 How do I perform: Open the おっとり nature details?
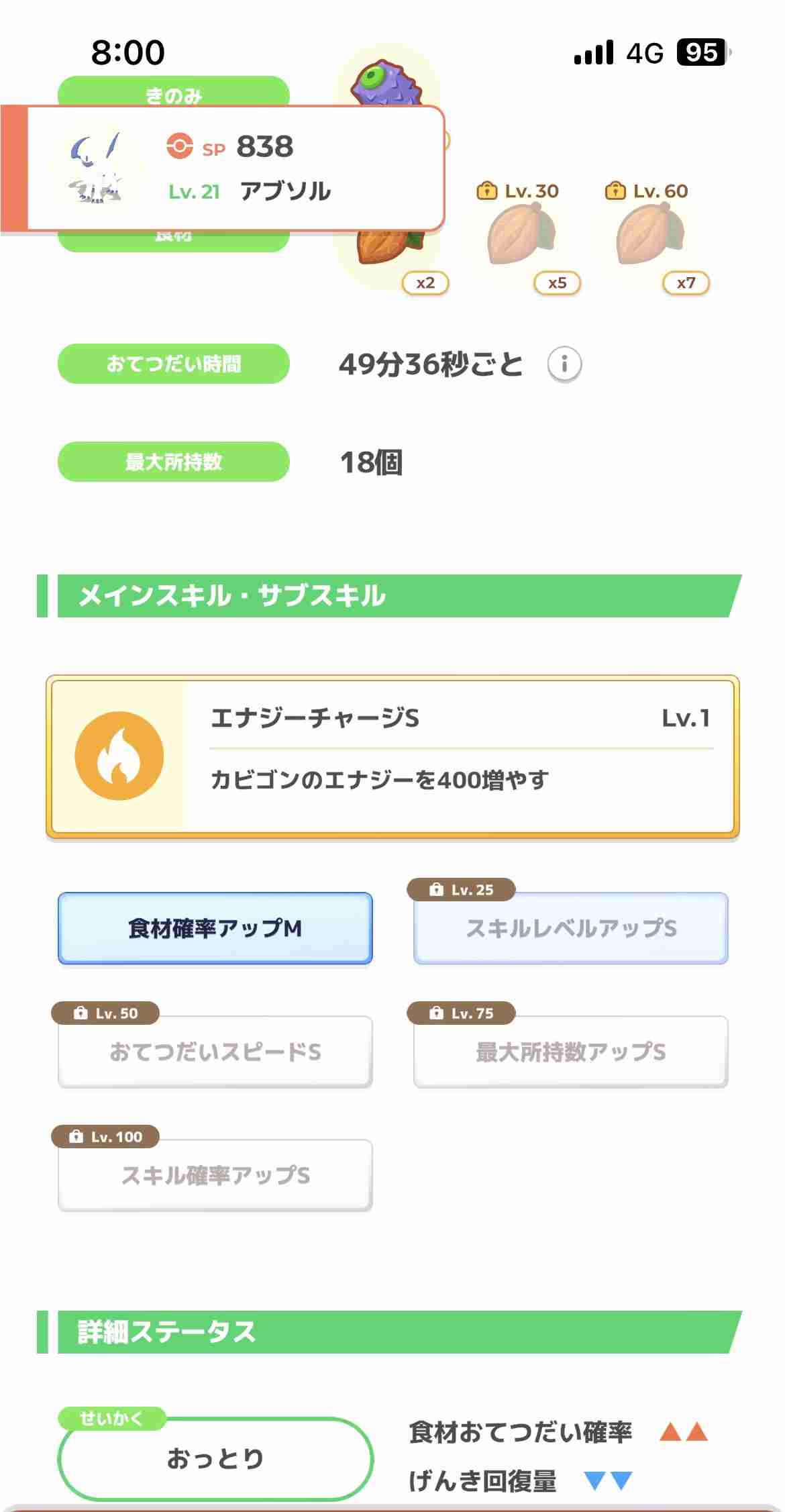(x=215, y=1458)
